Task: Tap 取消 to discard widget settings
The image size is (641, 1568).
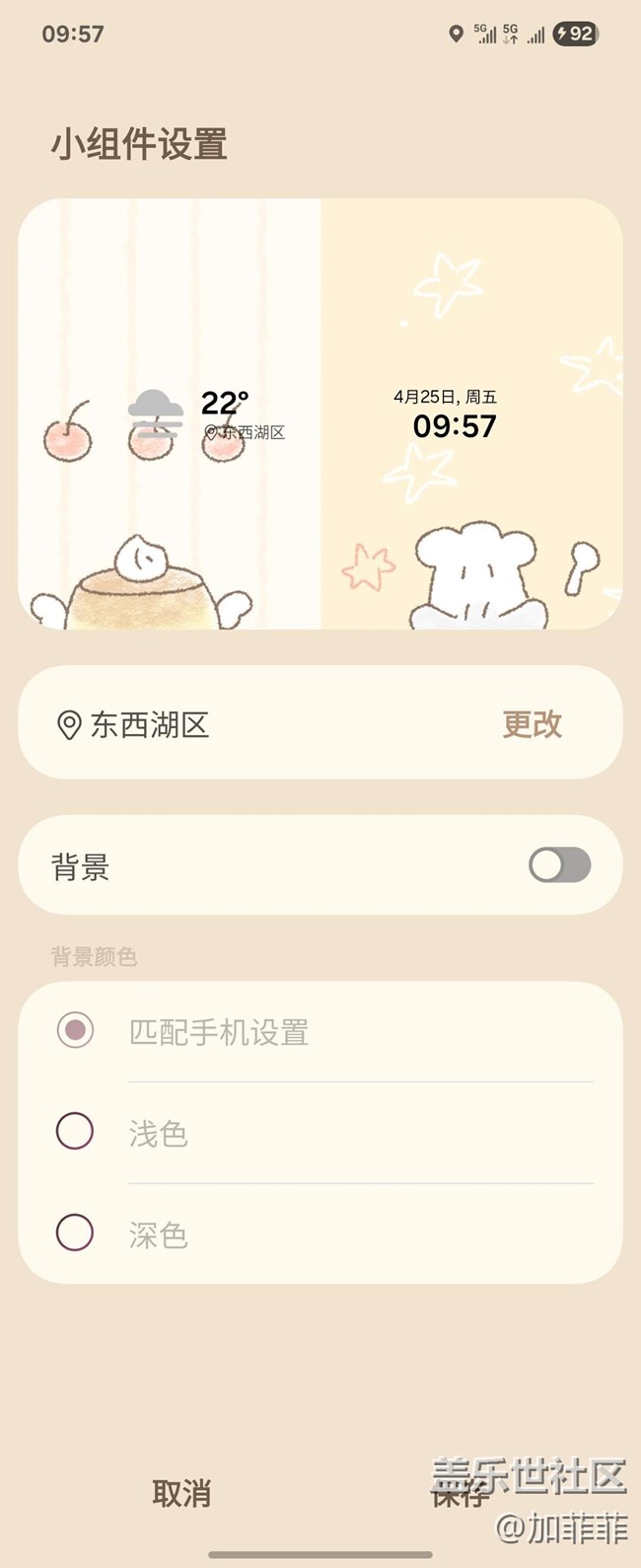Action: pyautogui.click(x=181, y=1493)
